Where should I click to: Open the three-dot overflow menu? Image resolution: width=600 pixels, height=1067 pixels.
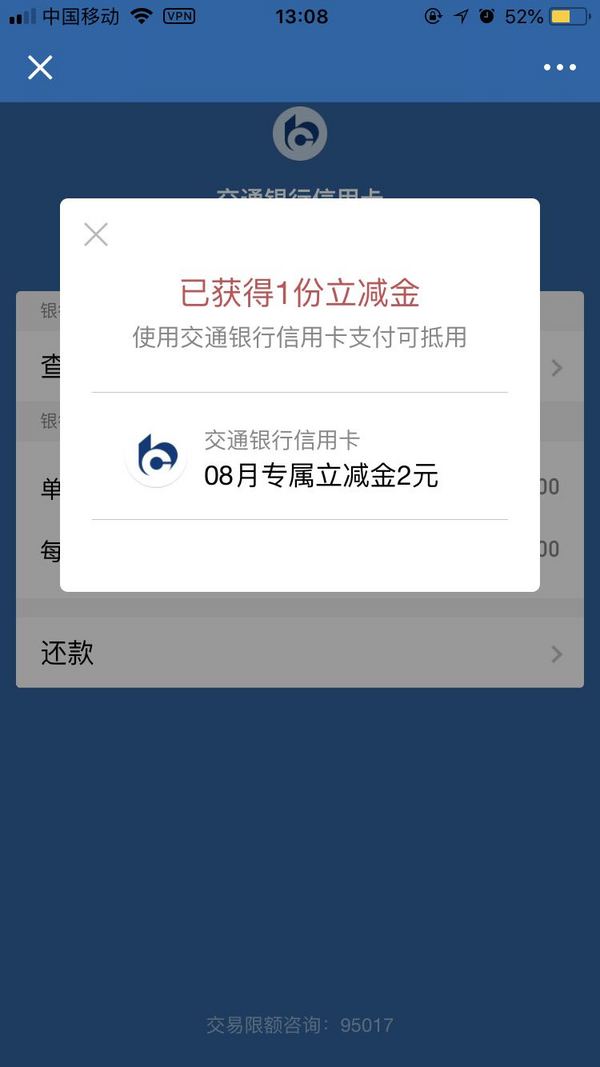click(559, 67)
